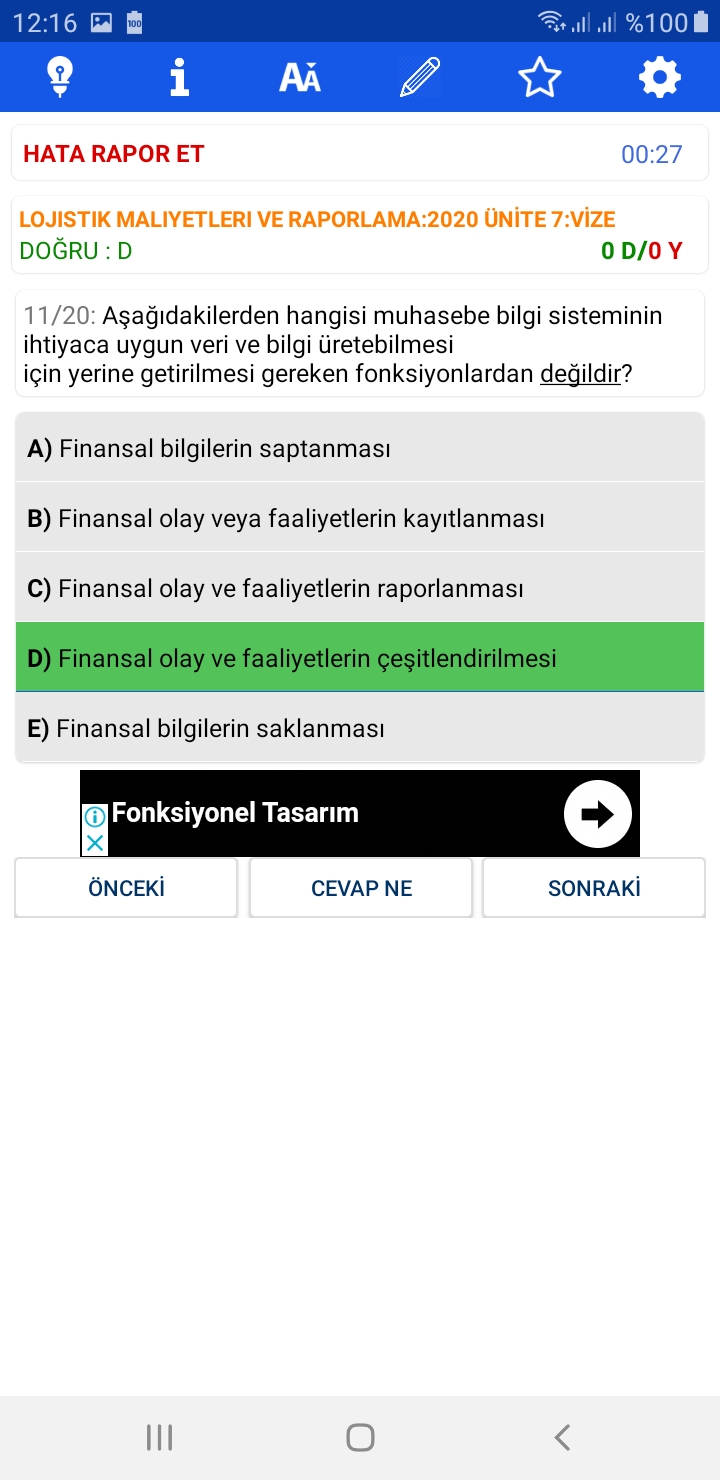Viewport: 720px width, 1480px height.
Task: Select answer A) Finansal bilgilerin saptanması
Action: [x=360, y=448]
